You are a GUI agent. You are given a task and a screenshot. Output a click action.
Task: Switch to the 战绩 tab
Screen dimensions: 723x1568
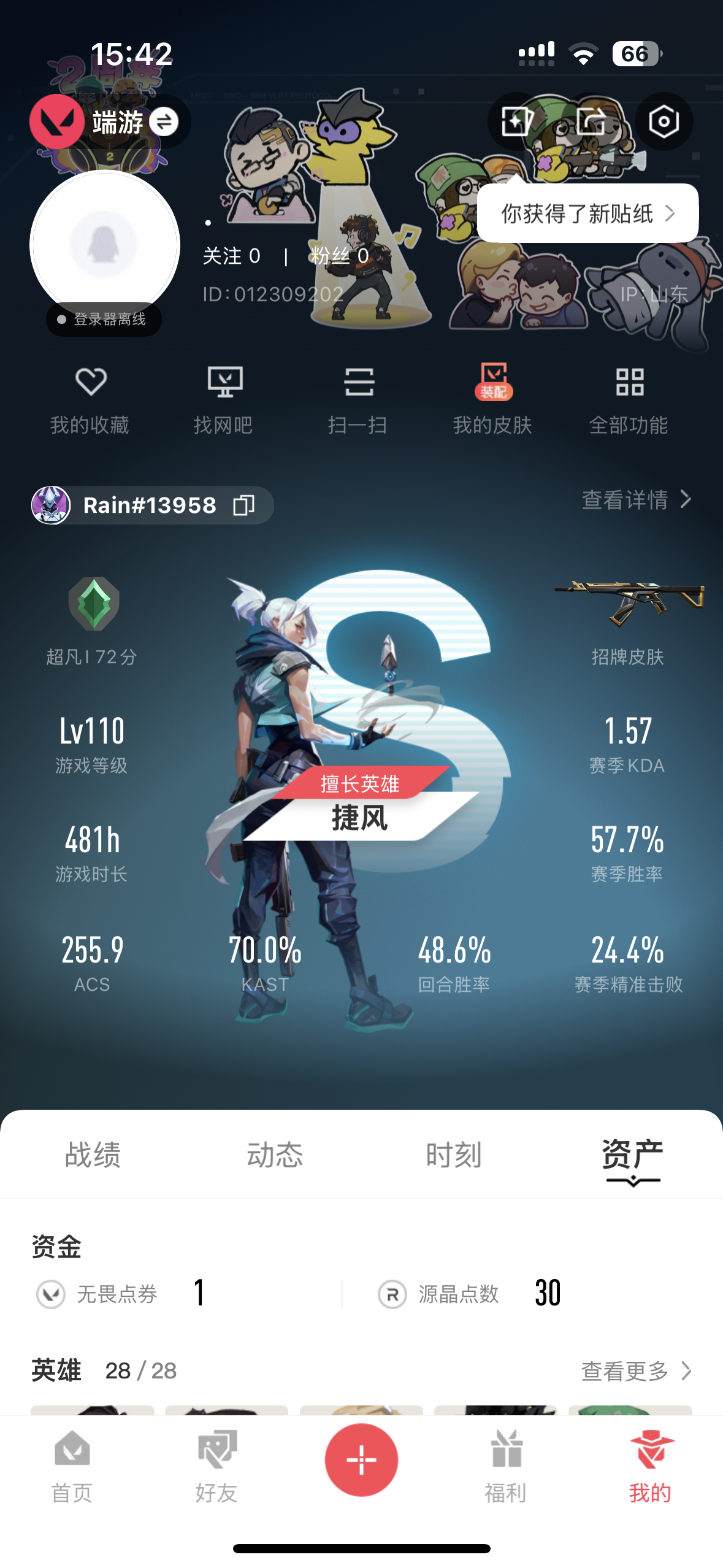[x=93, y=1155]
